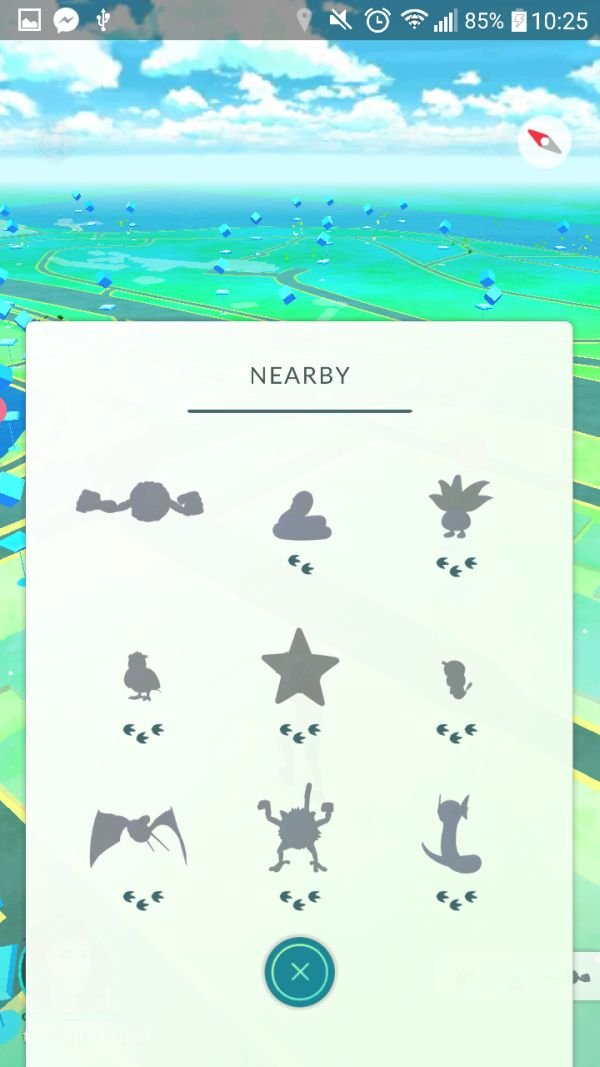
Task: Select the Staryu star silhouette
Action: (x=300, y=668)
